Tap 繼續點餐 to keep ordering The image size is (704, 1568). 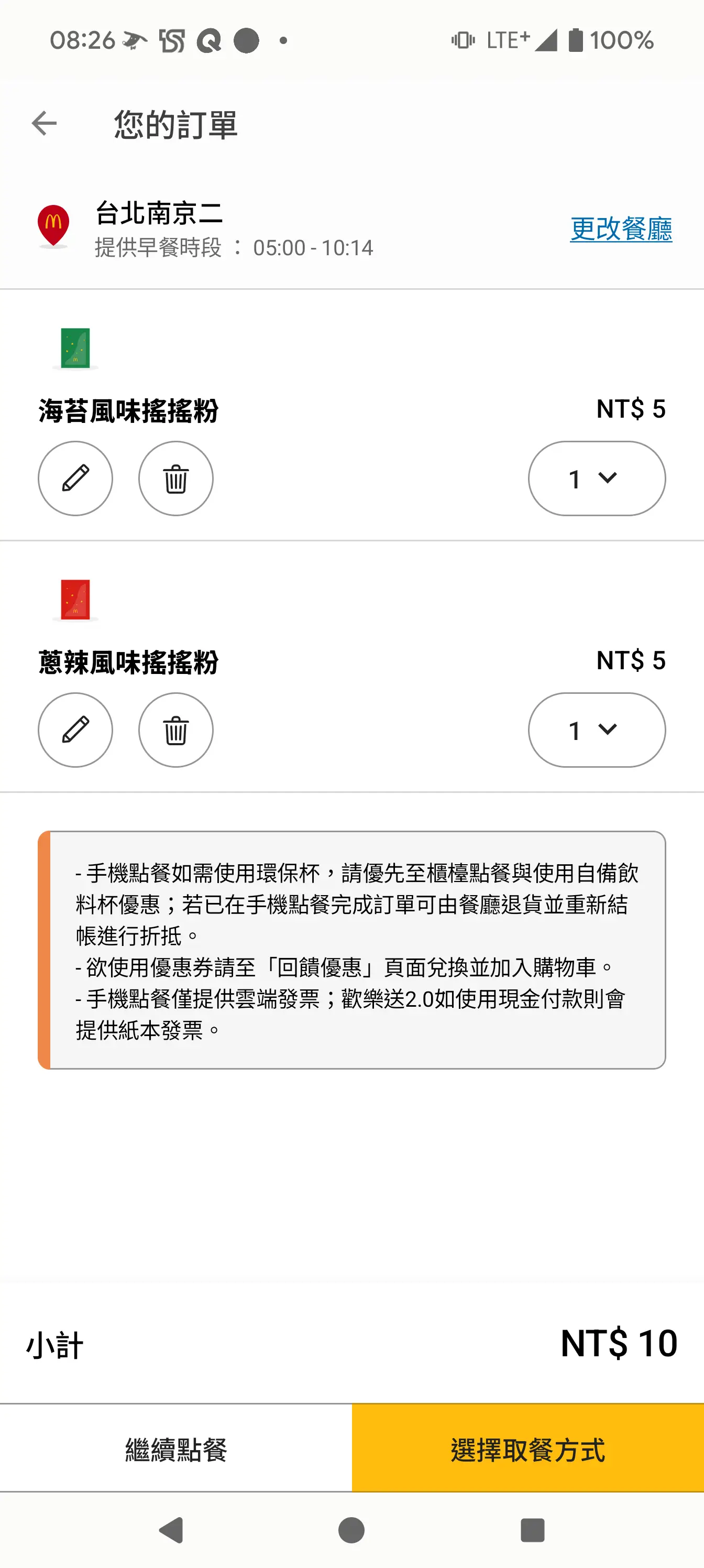coord(176,1450)
